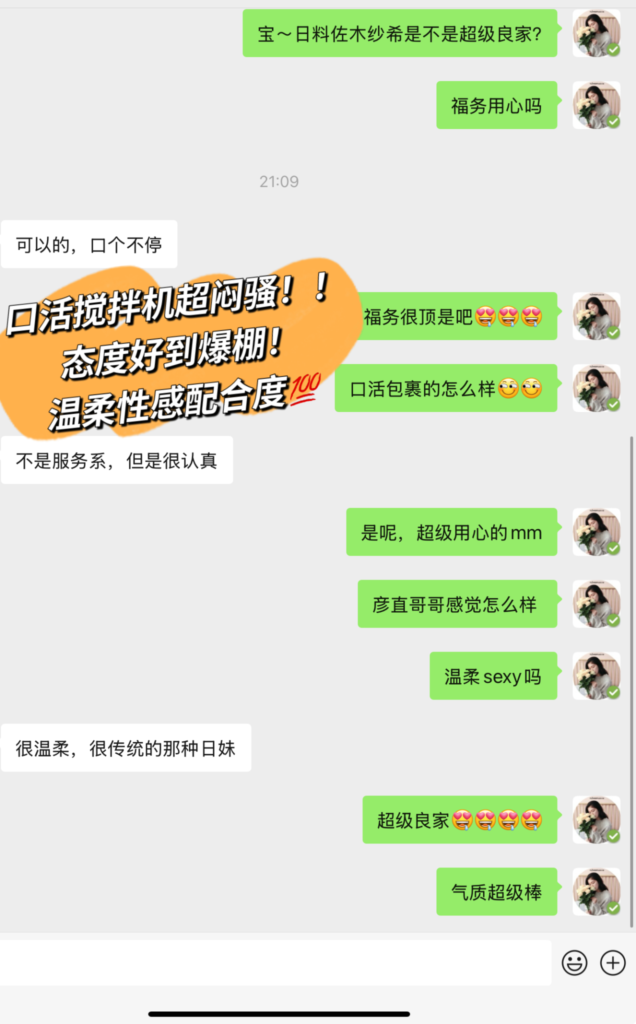Image resolution: width=636 pixels, height=1024 pixels.
Task: Tap the message text input field
Action: [275, 962]
